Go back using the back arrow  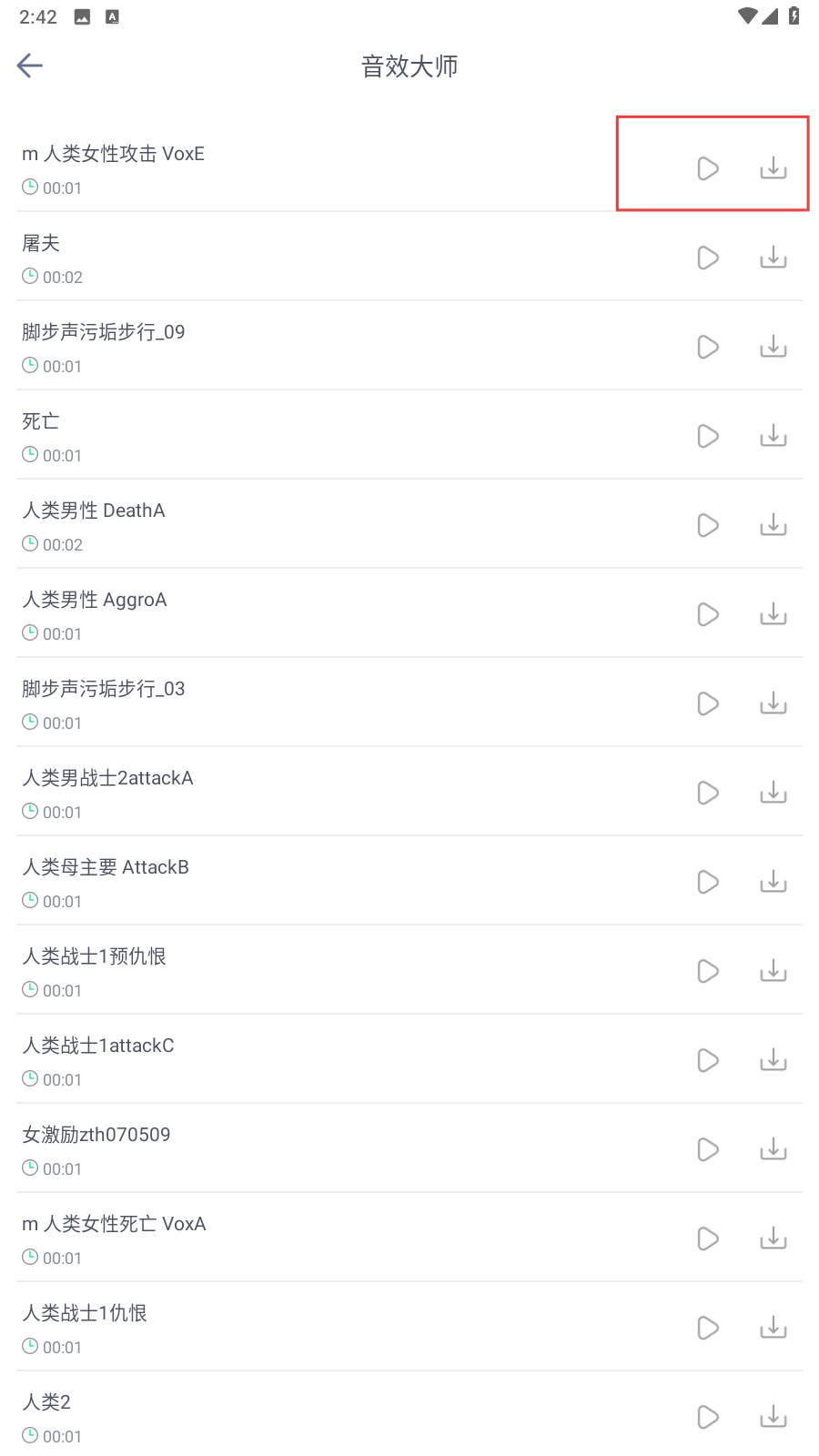tap(29, 65)
